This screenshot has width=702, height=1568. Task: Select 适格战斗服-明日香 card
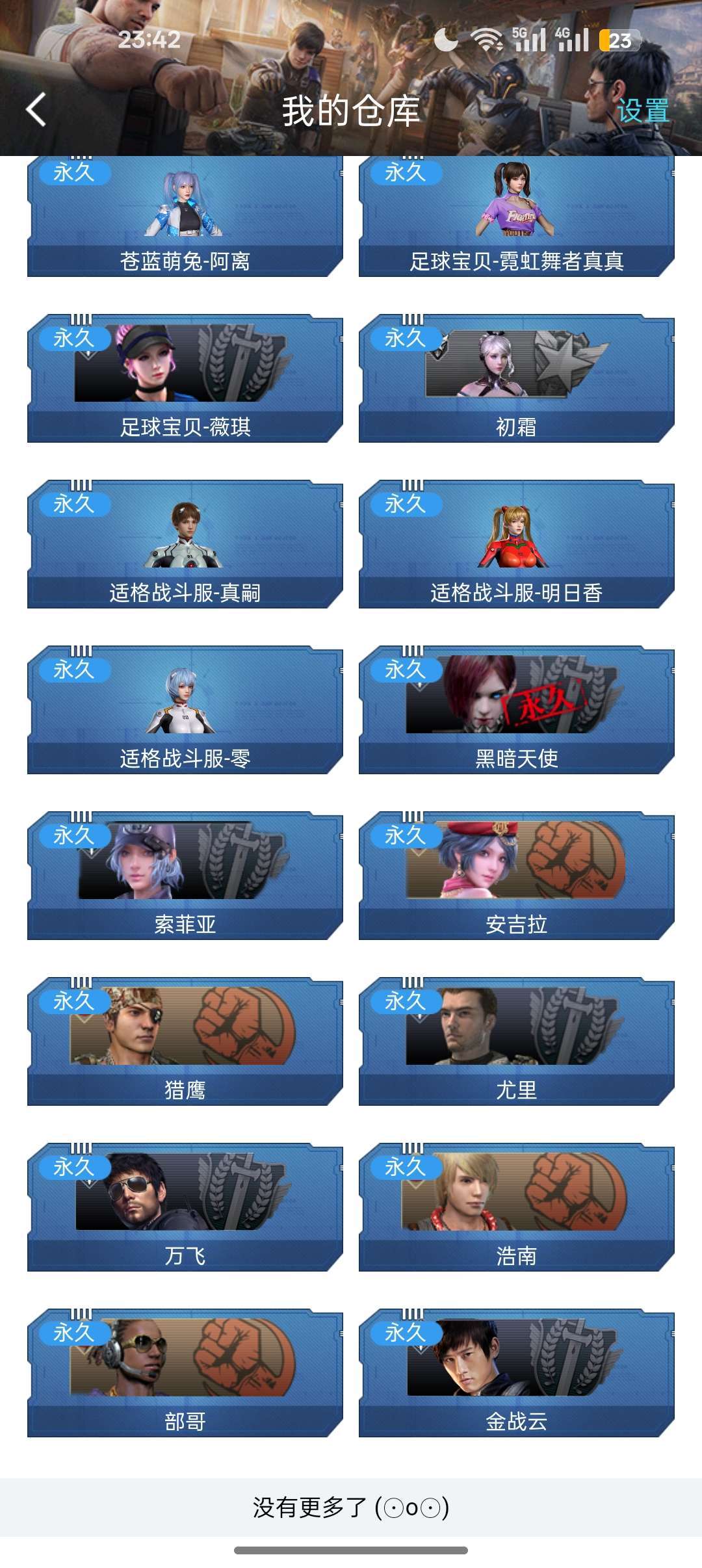pyautogui.click(x=516, y=544)
